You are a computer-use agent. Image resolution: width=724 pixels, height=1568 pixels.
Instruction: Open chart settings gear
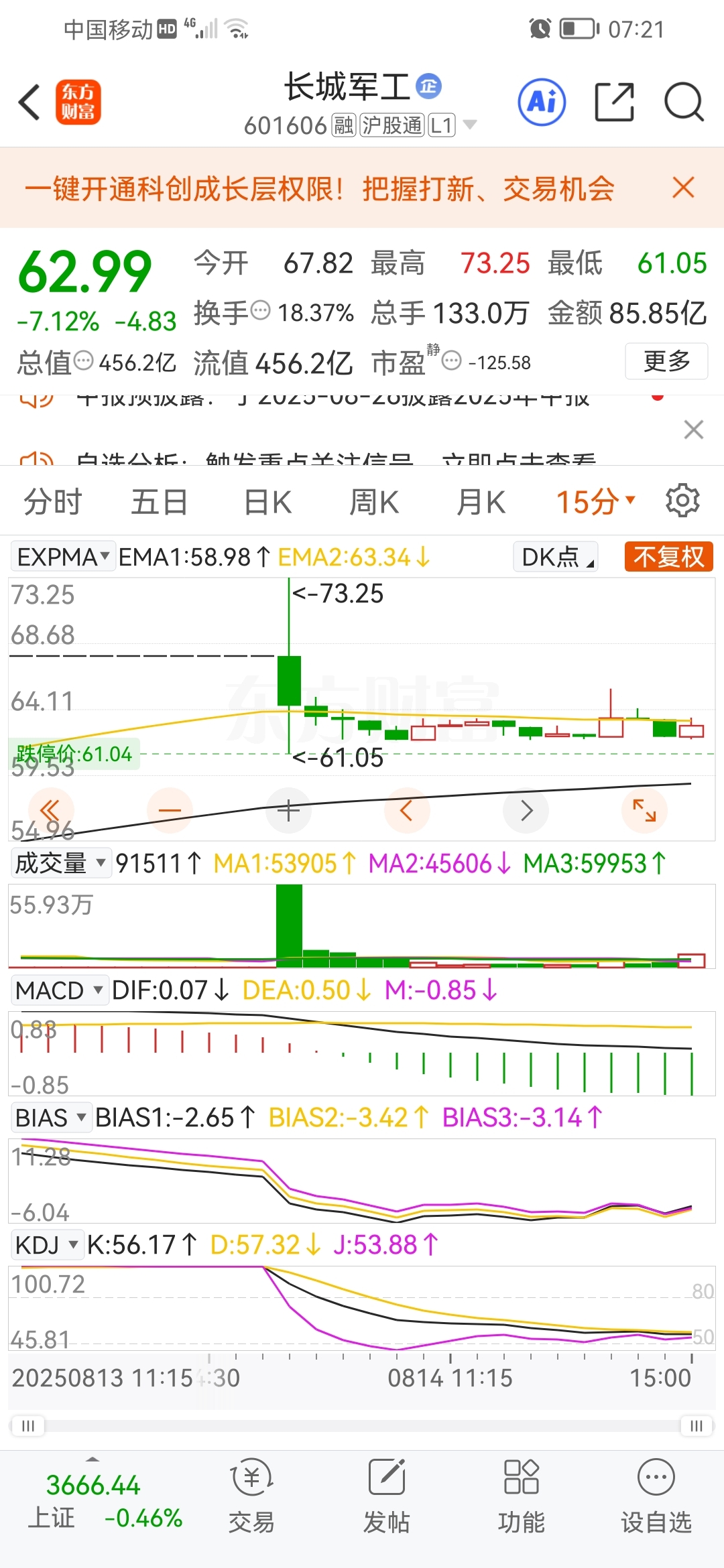[x=682, y=501]
